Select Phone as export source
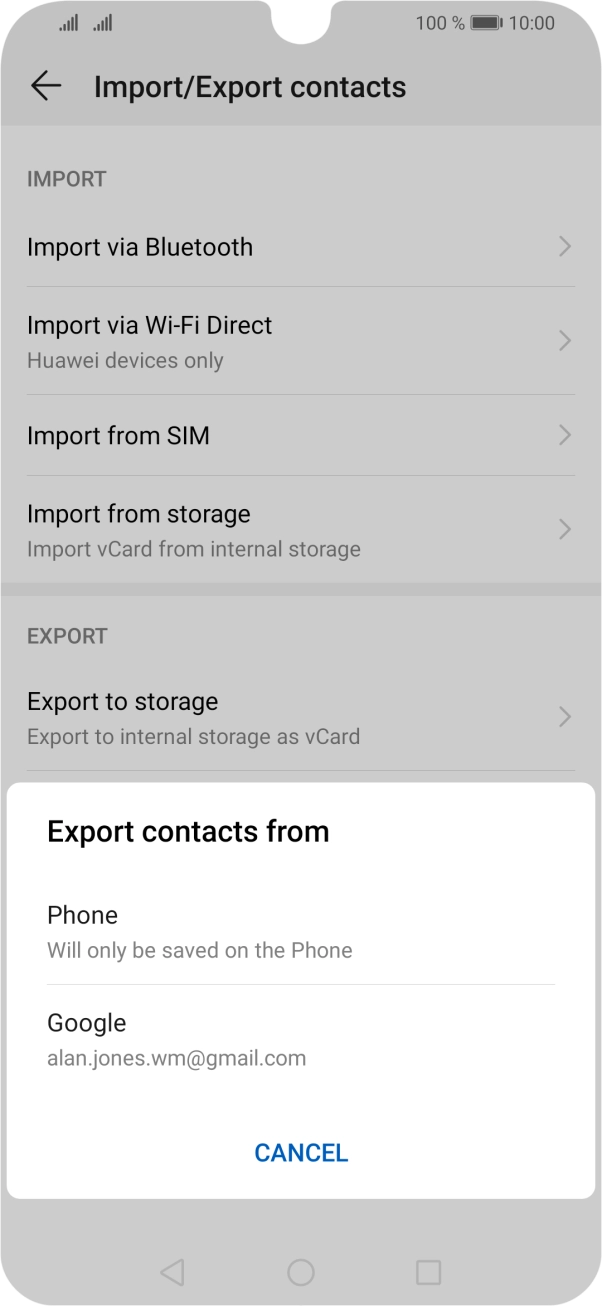 coord(300,931)
